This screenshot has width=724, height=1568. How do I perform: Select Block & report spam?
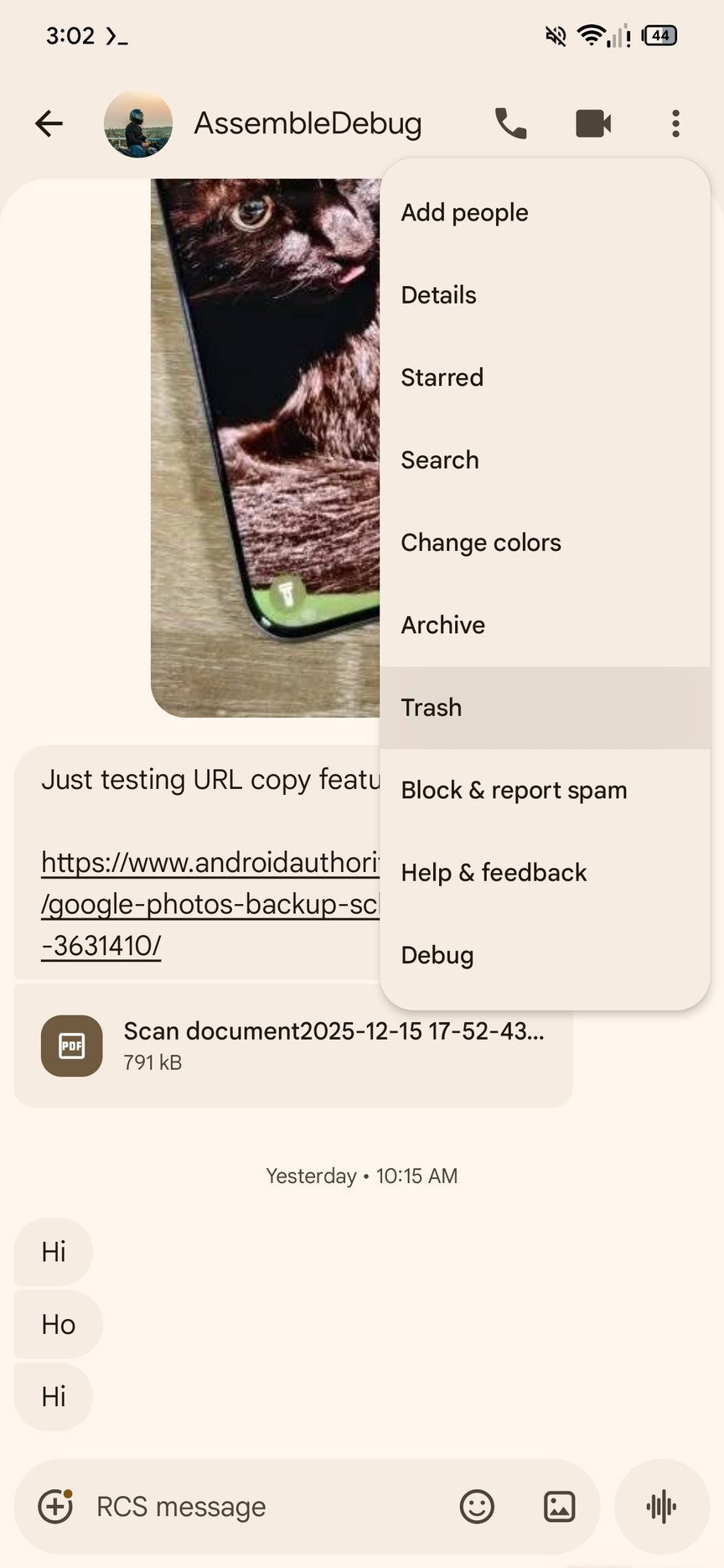pos(513,790)
